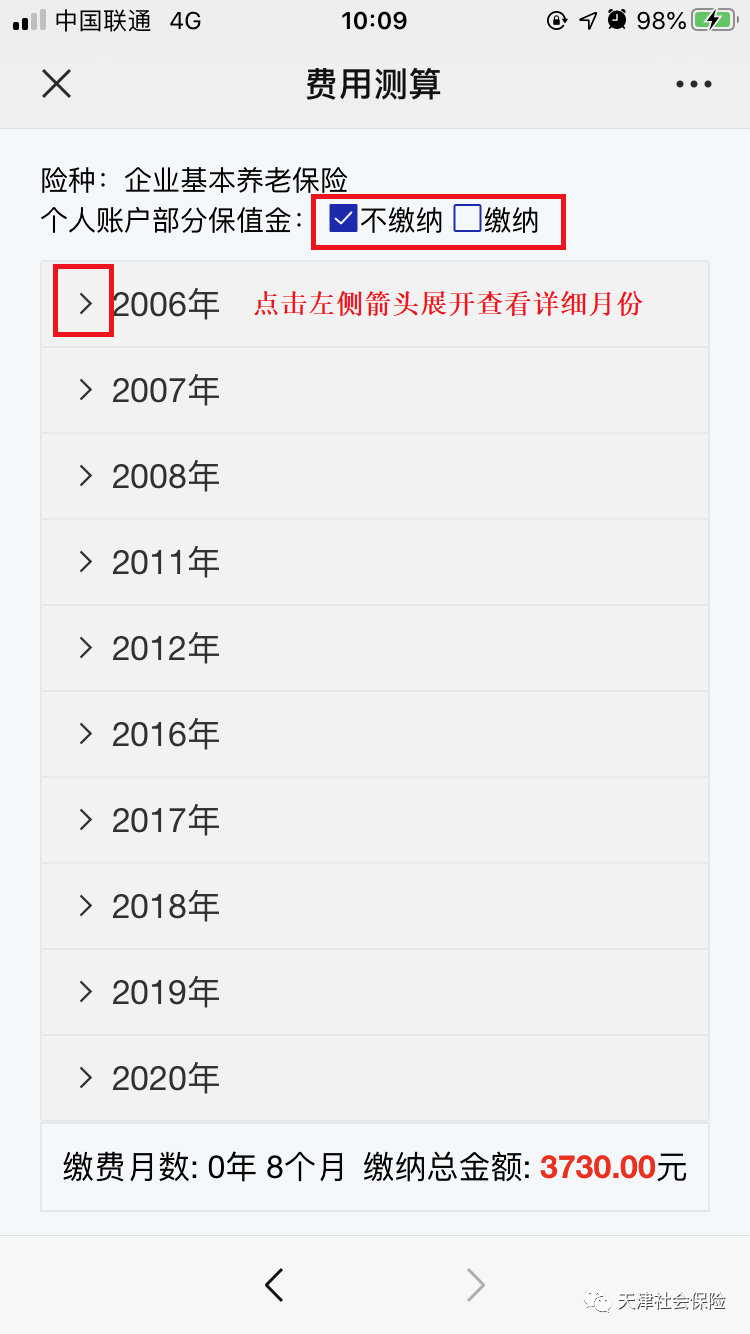Expand the 2006年 row

coord(85,303)
